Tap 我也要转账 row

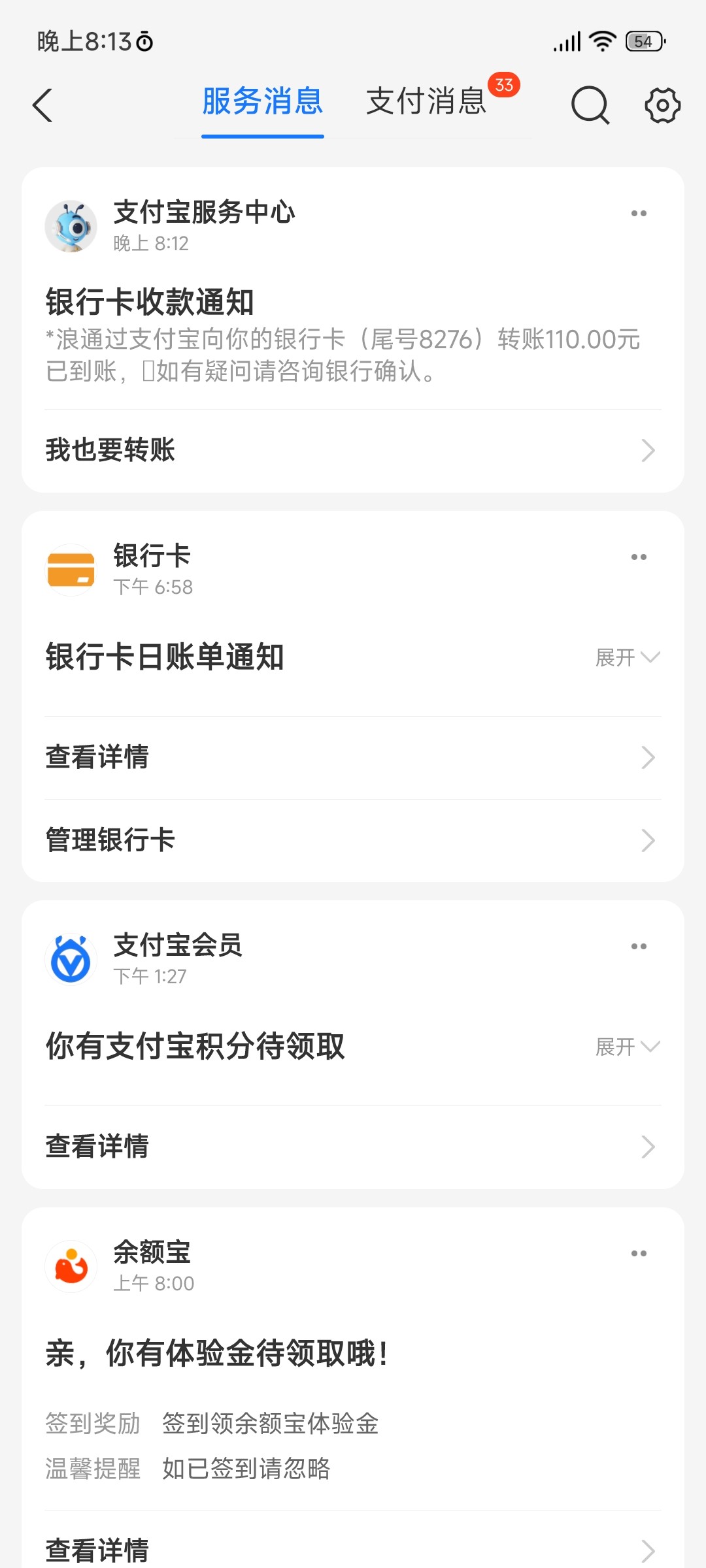(x=353, y=450)
